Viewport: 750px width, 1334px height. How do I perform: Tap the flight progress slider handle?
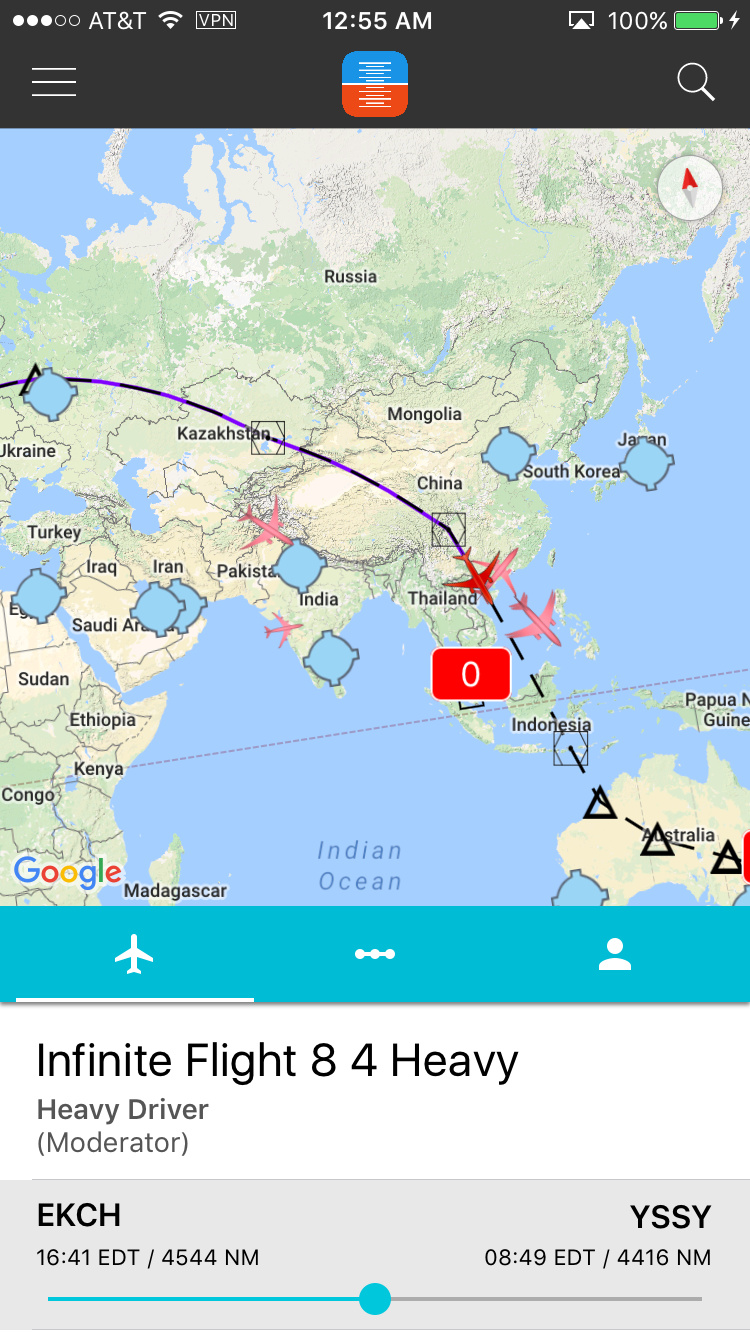coord(375,1299)
